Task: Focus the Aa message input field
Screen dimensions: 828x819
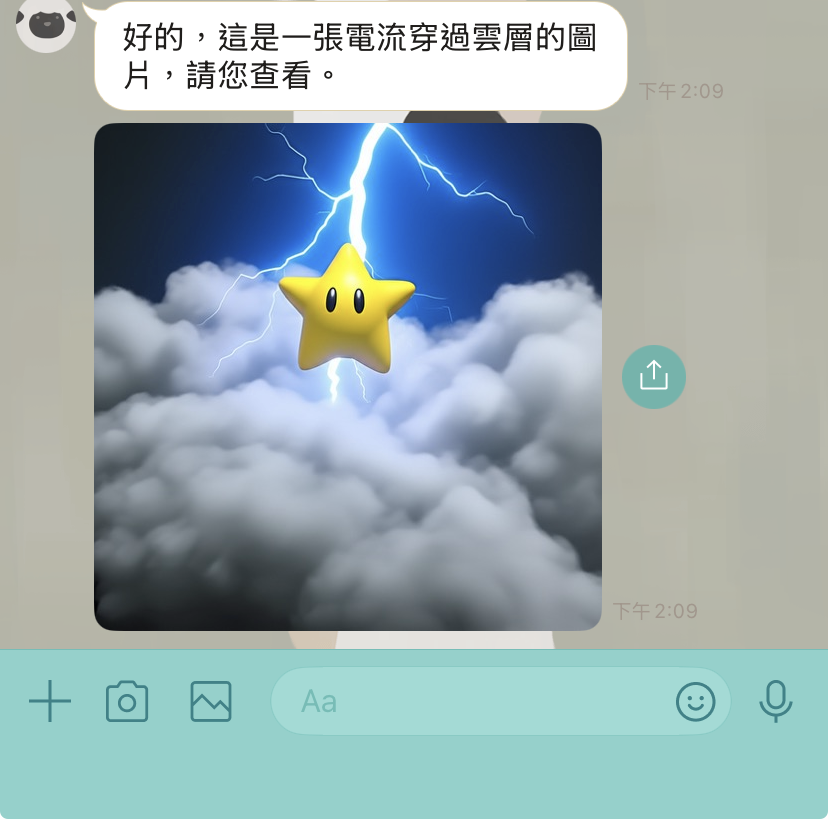Action: pyautogui.click(x=470, y=701)
